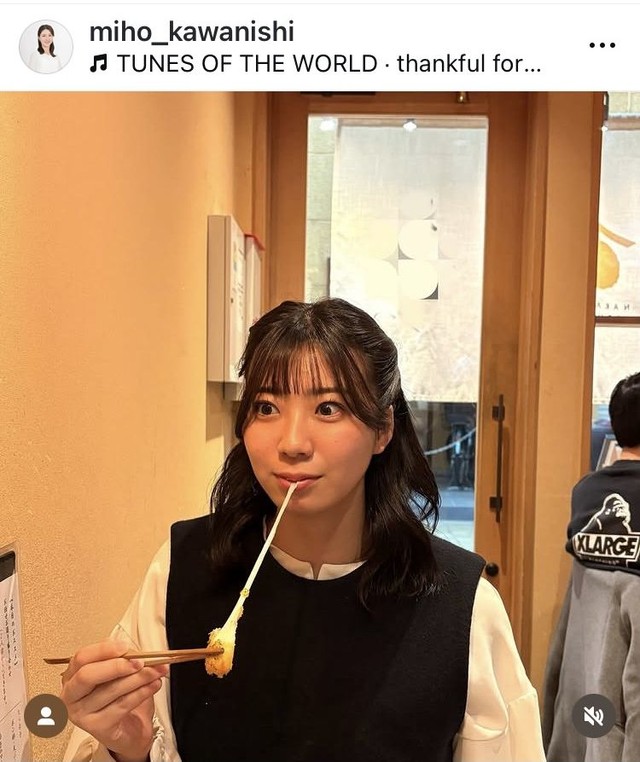Show tagged people in the photo

tap(46, 715)
